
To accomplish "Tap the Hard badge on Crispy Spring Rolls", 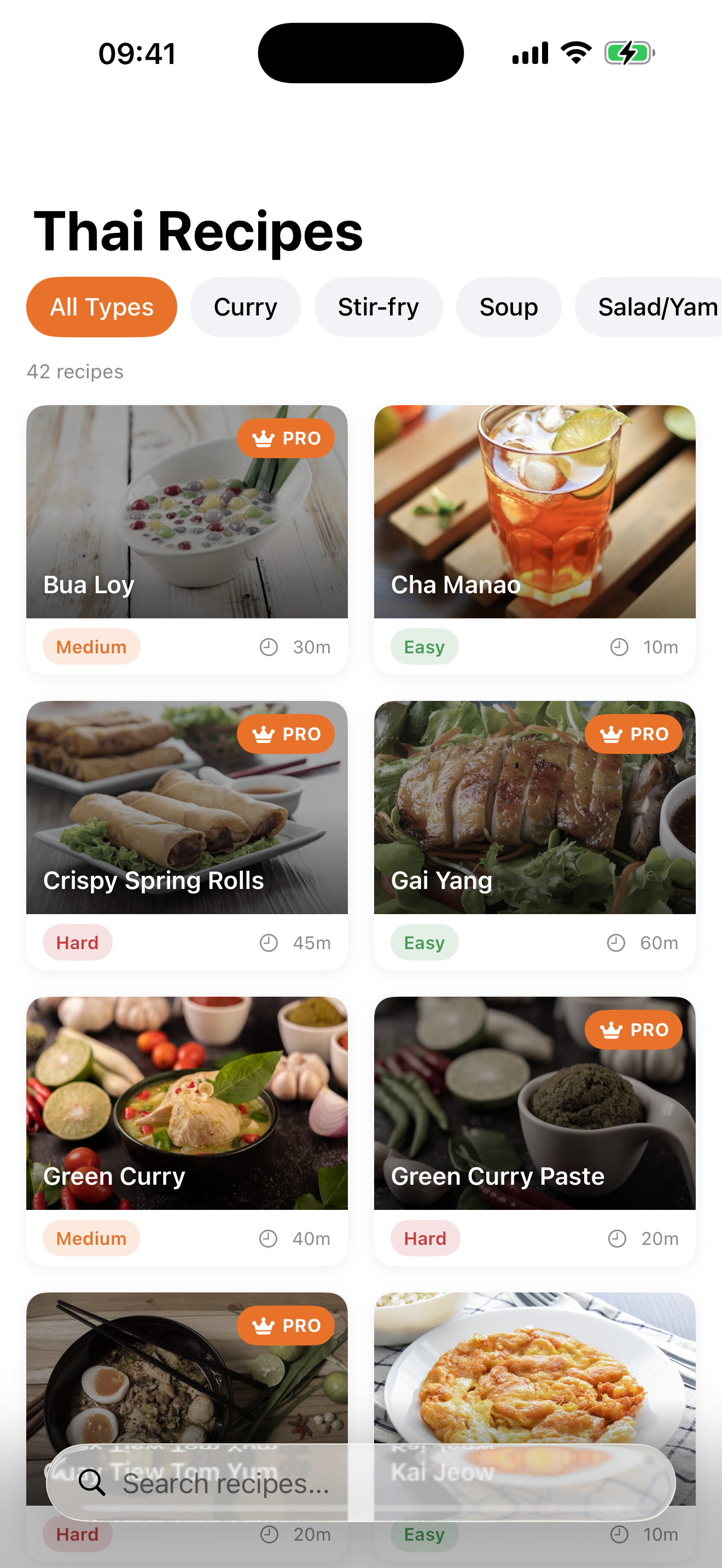I will click(x=77, y=941).
